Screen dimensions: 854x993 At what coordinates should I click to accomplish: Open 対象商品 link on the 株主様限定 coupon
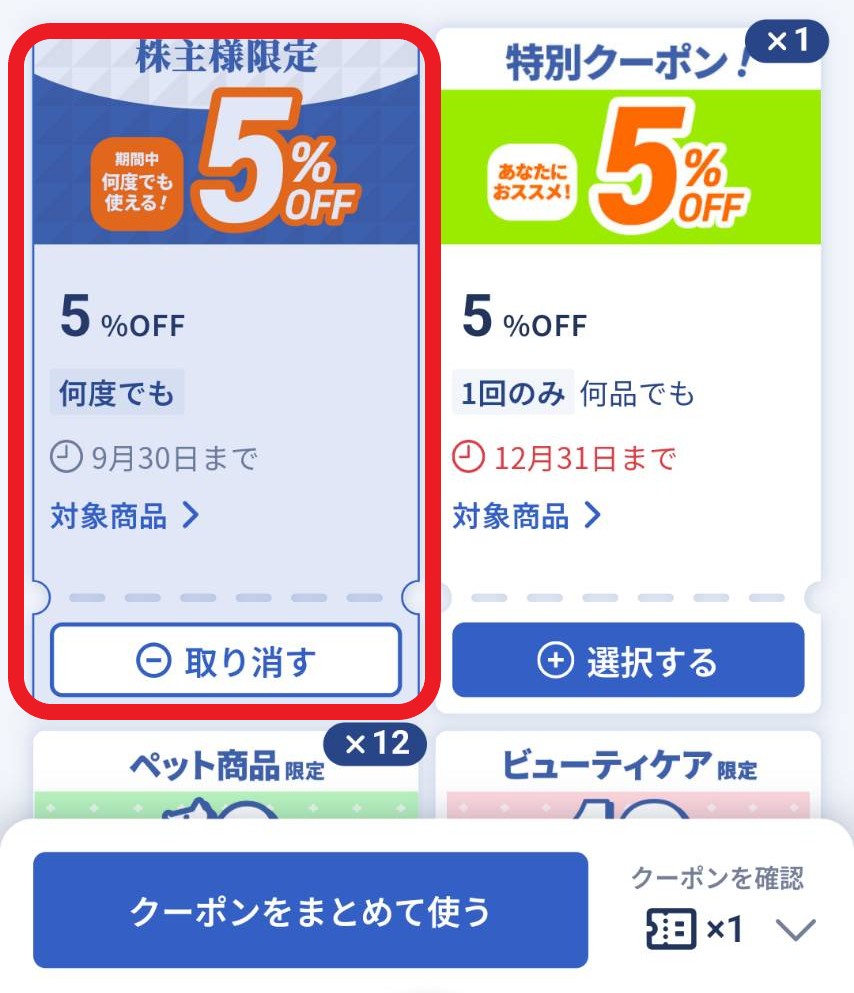[x=125, y=516]
